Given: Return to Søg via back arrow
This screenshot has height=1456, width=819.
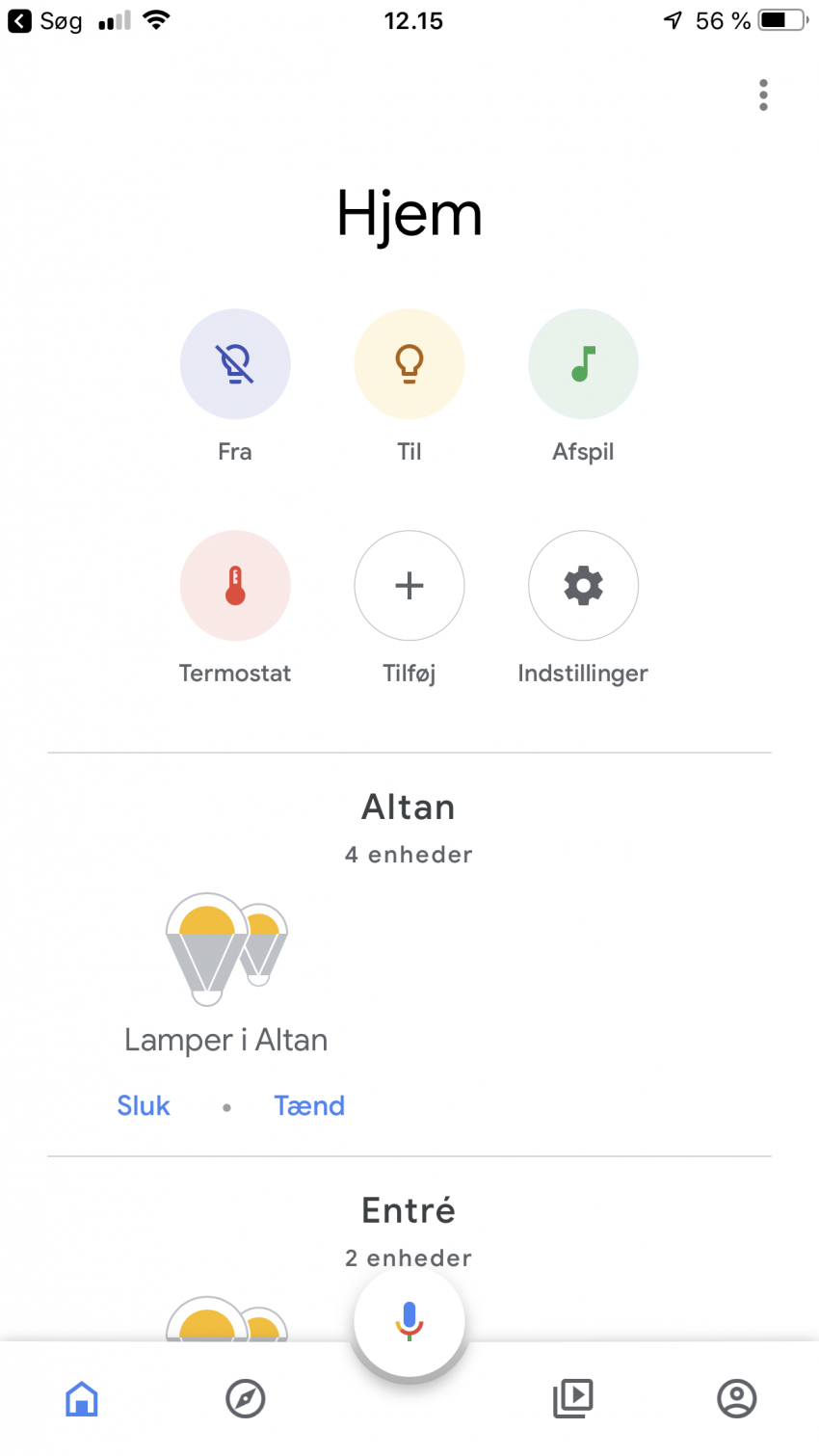Looking at the screenshot, I should [19, 21].
